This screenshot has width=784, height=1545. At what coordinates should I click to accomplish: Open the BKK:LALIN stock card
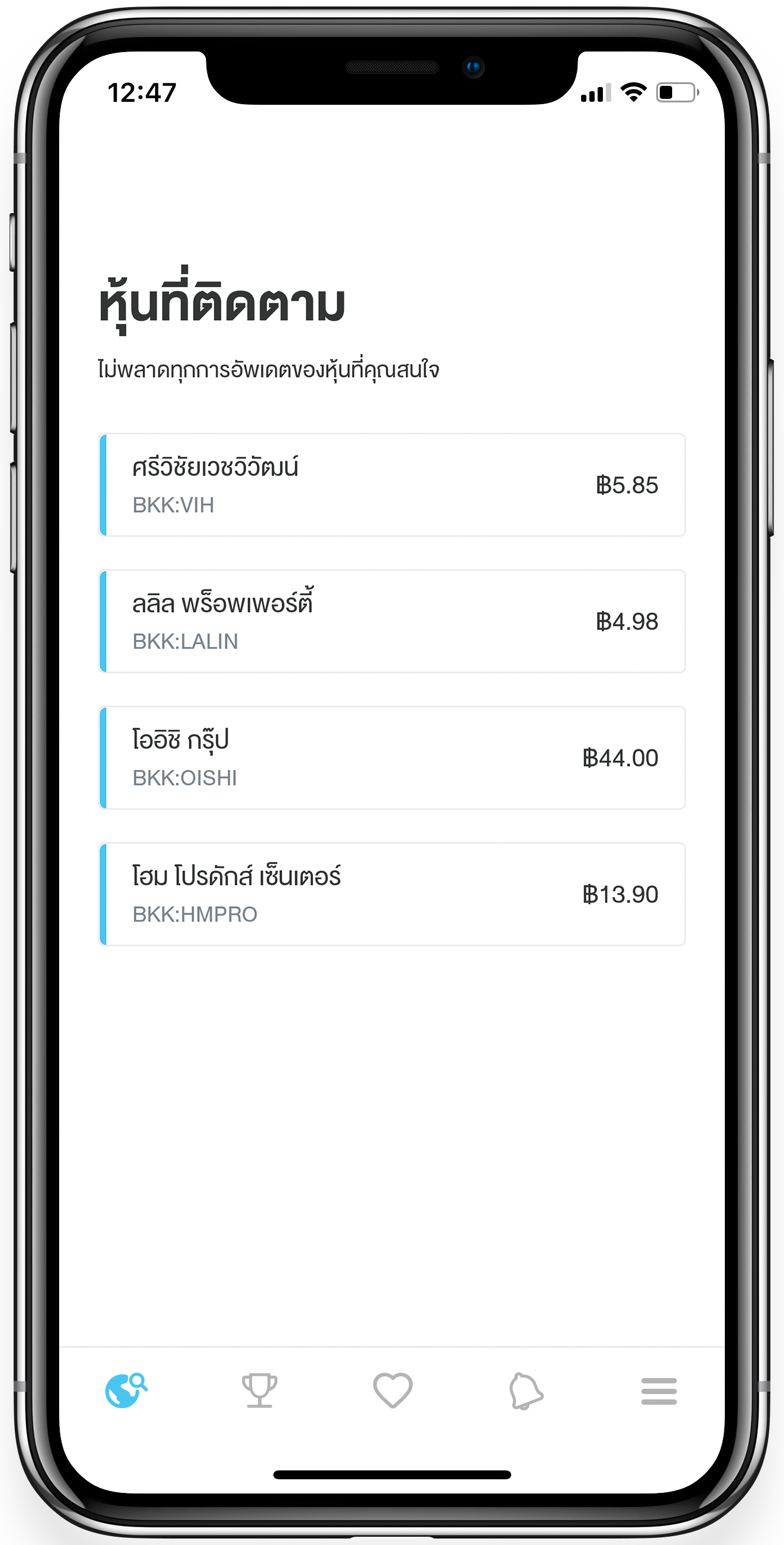tap(392, 622)
